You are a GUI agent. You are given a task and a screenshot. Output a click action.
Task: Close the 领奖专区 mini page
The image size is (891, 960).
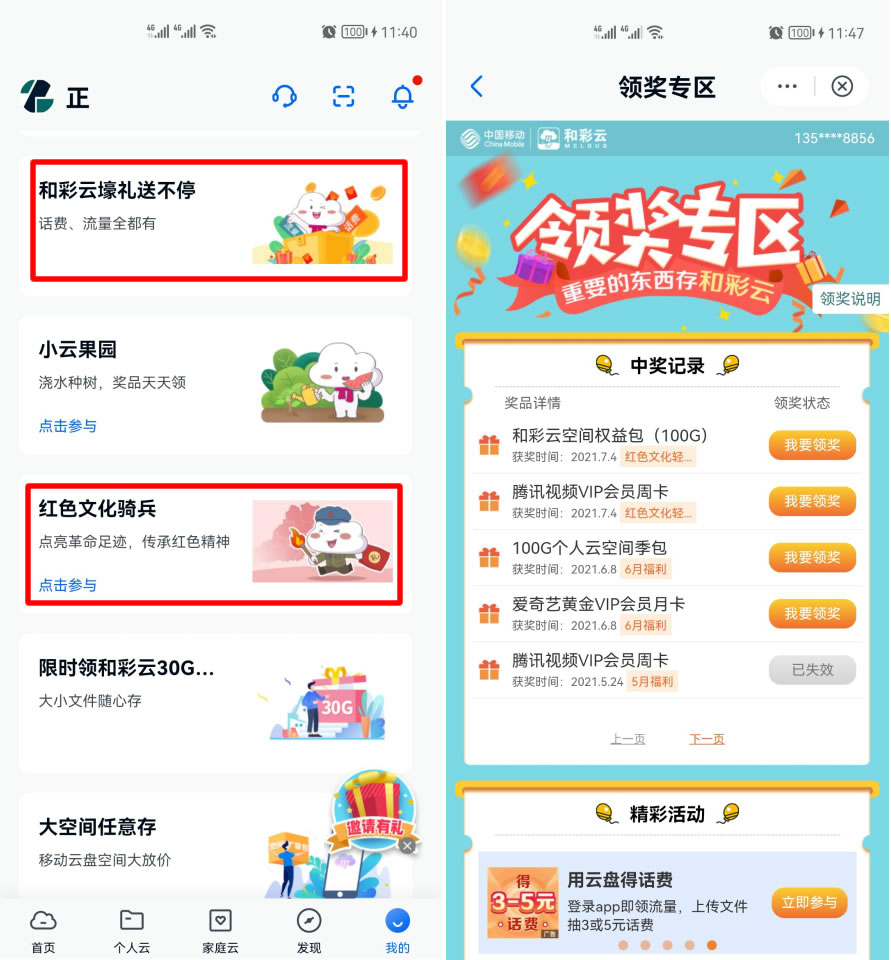point(842,87)
